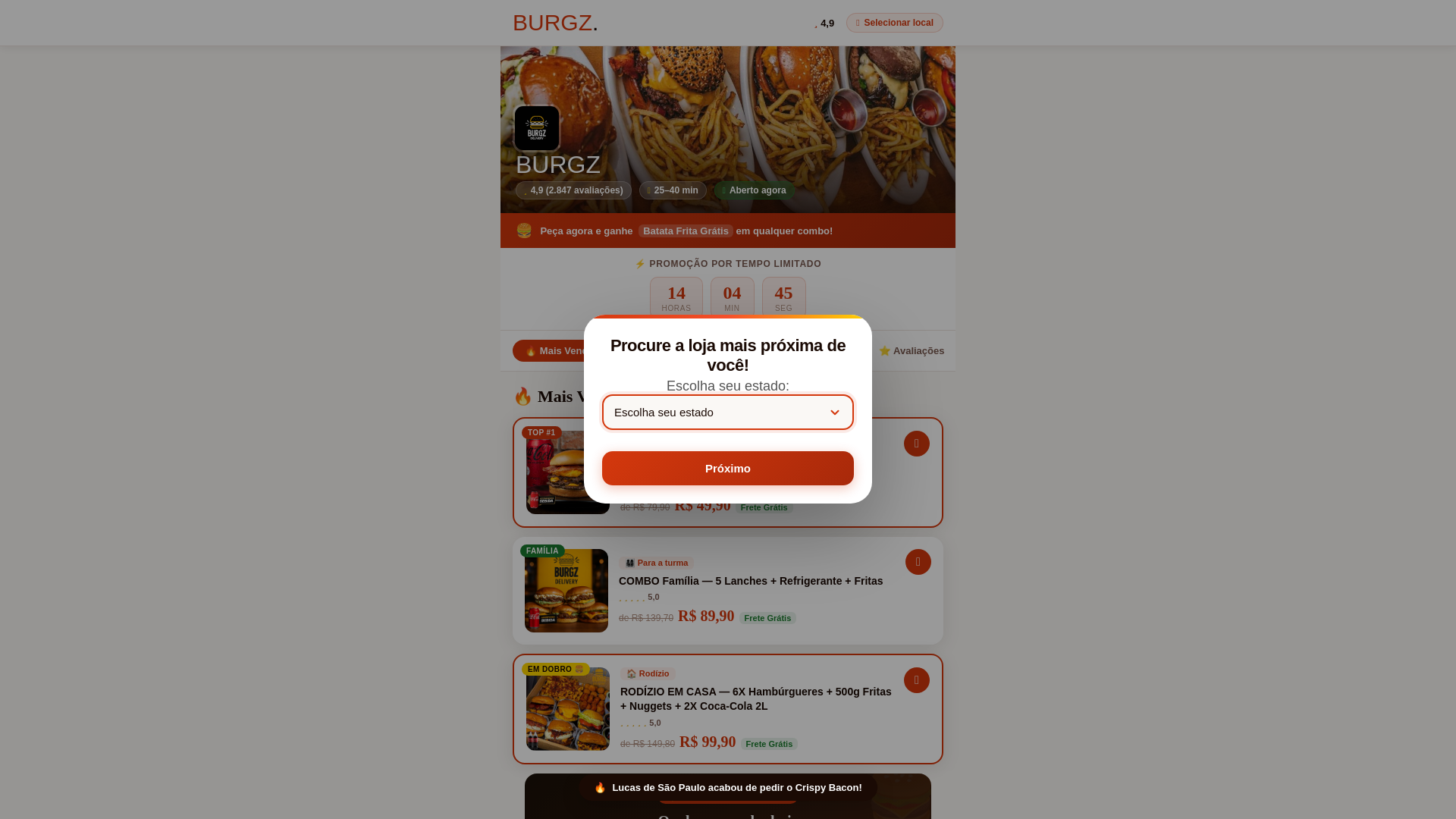Open the RODÍZIO EM CASA product card
This screenshot has height=819, width=1456.
pyautogui.click(x=755, y=698)
